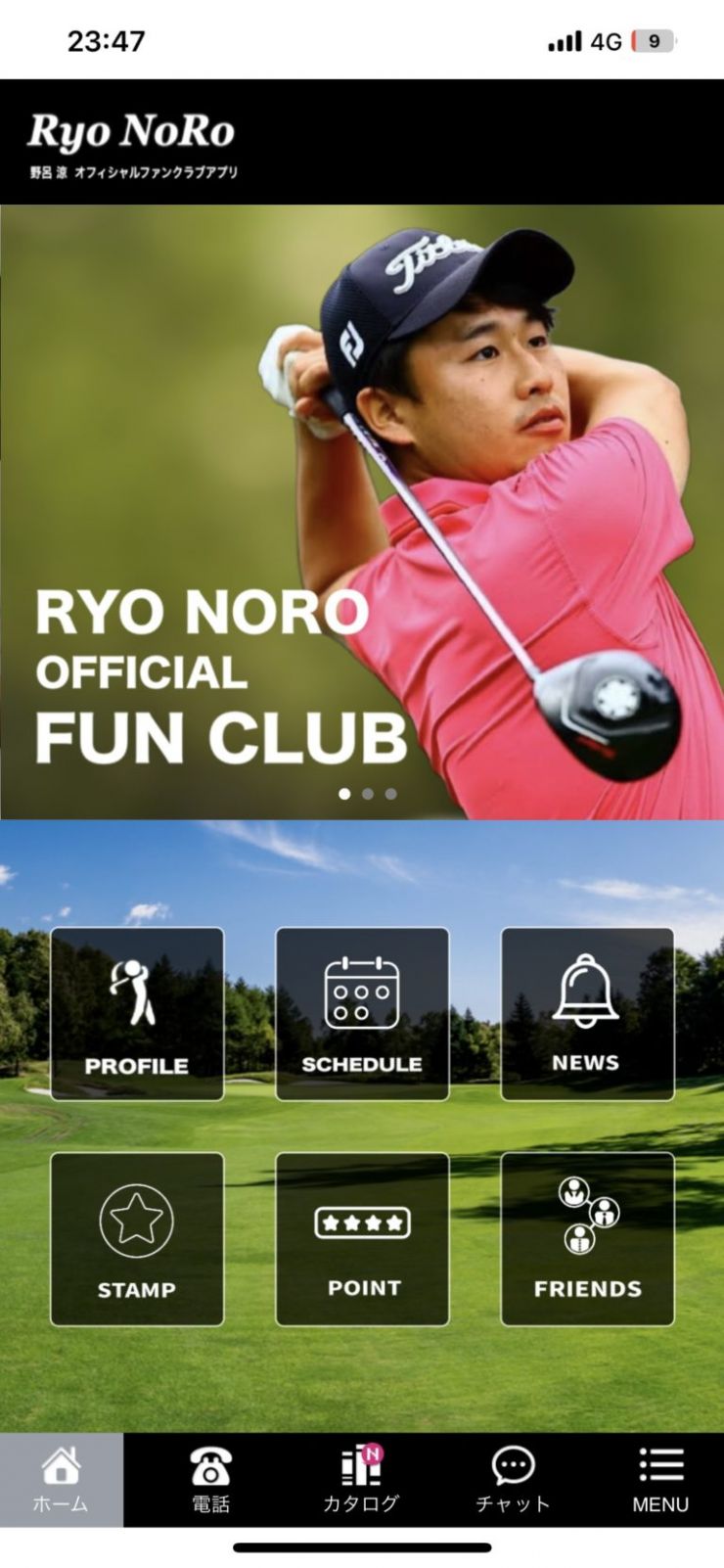Open the カタログ tab

point(361,1480)
